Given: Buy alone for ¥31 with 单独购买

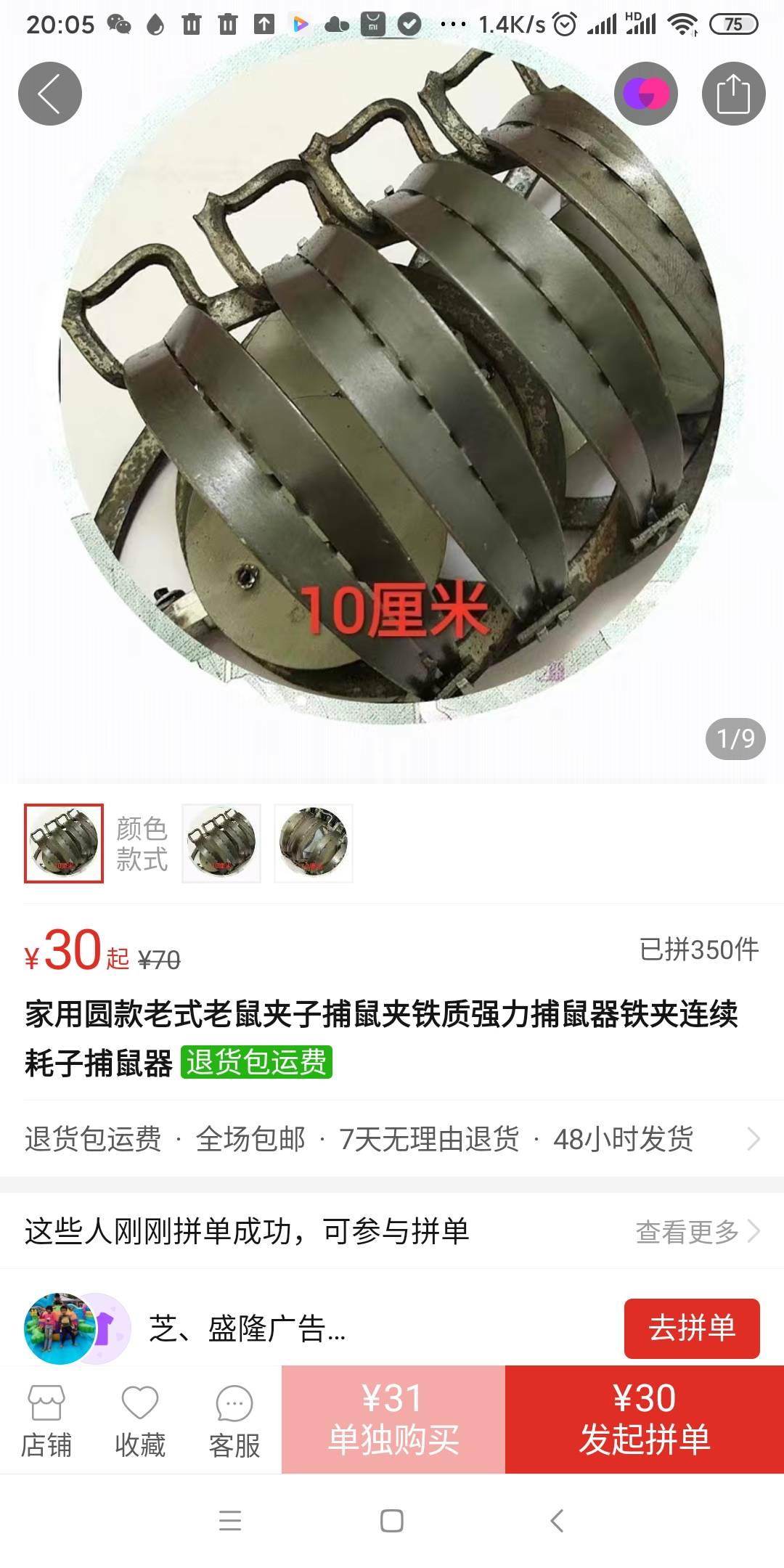Looking at the screenshot, I should pos(393,1419).
